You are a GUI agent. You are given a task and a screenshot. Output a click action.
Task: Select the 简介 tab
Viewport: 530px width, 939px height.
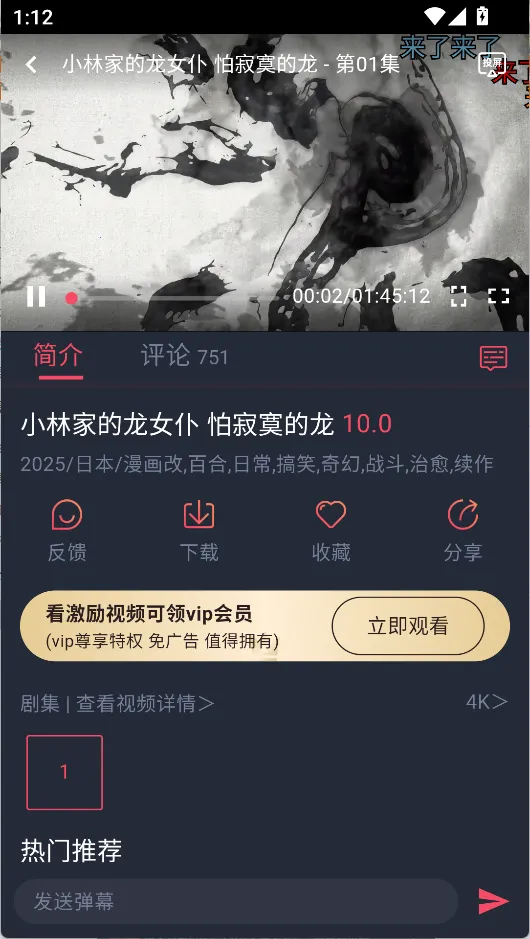click(58, 356)
